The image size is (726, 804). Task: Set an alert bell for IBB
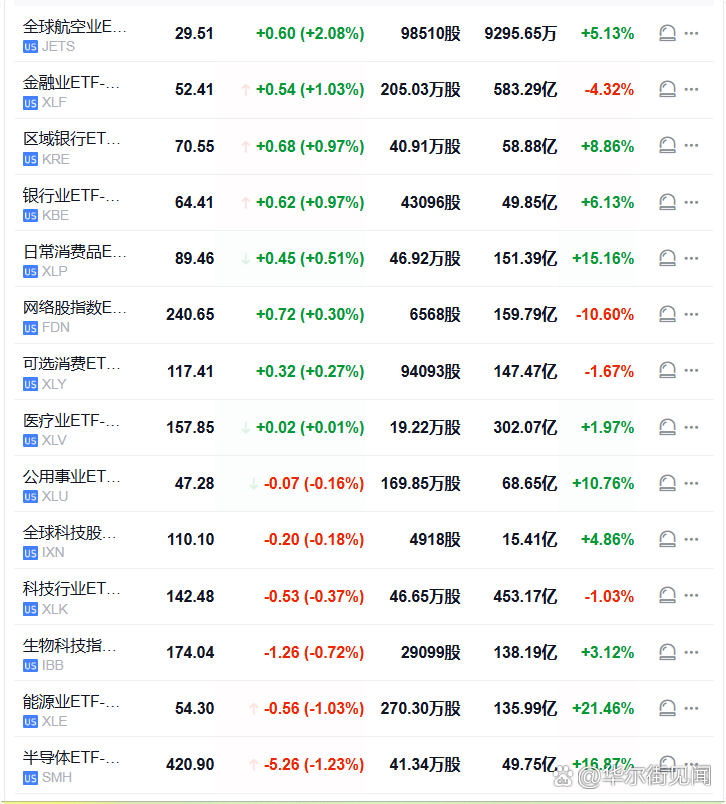tap(668, 652)
